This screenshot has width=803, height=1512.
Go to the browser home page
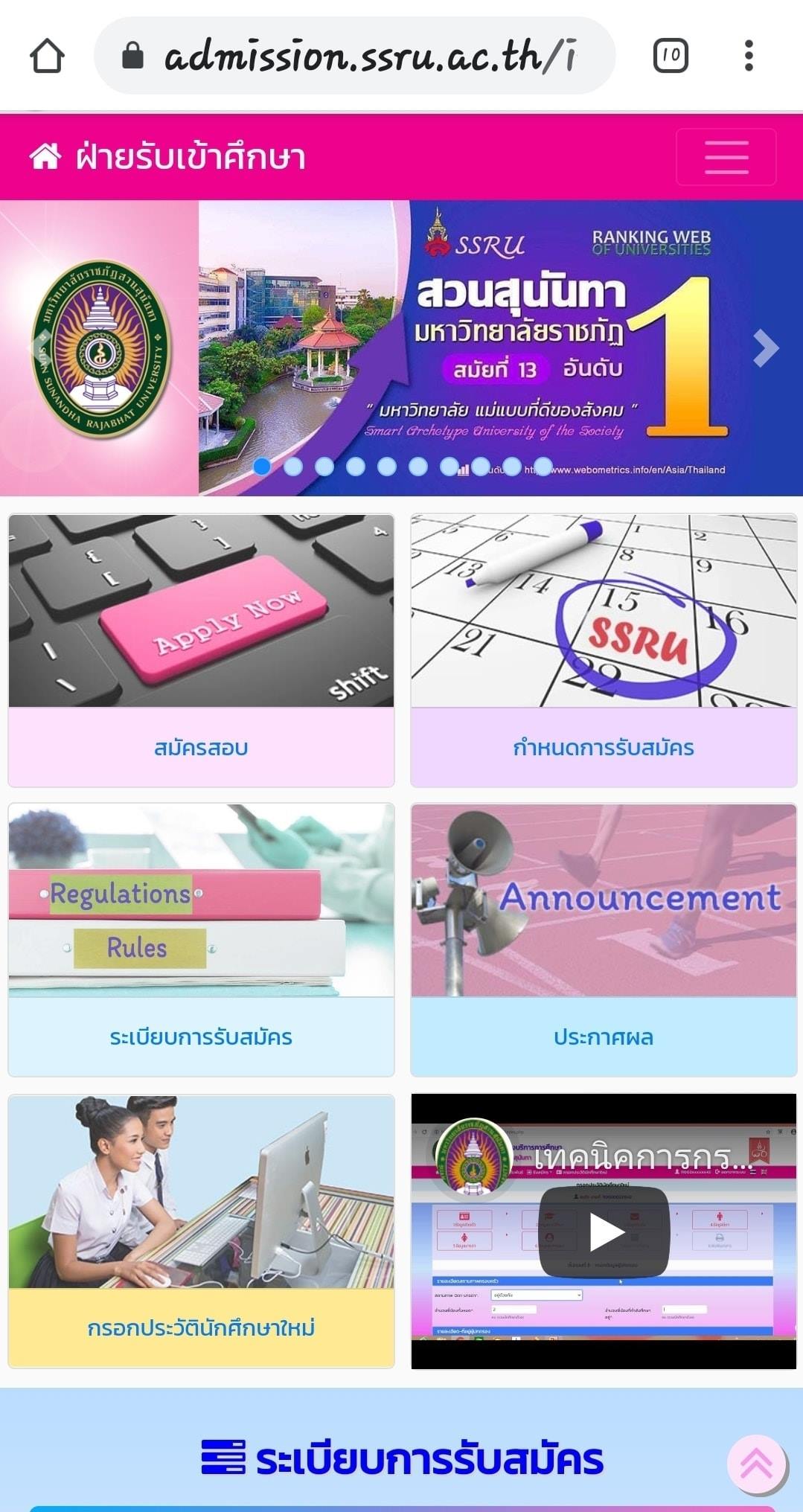point(47,56)
